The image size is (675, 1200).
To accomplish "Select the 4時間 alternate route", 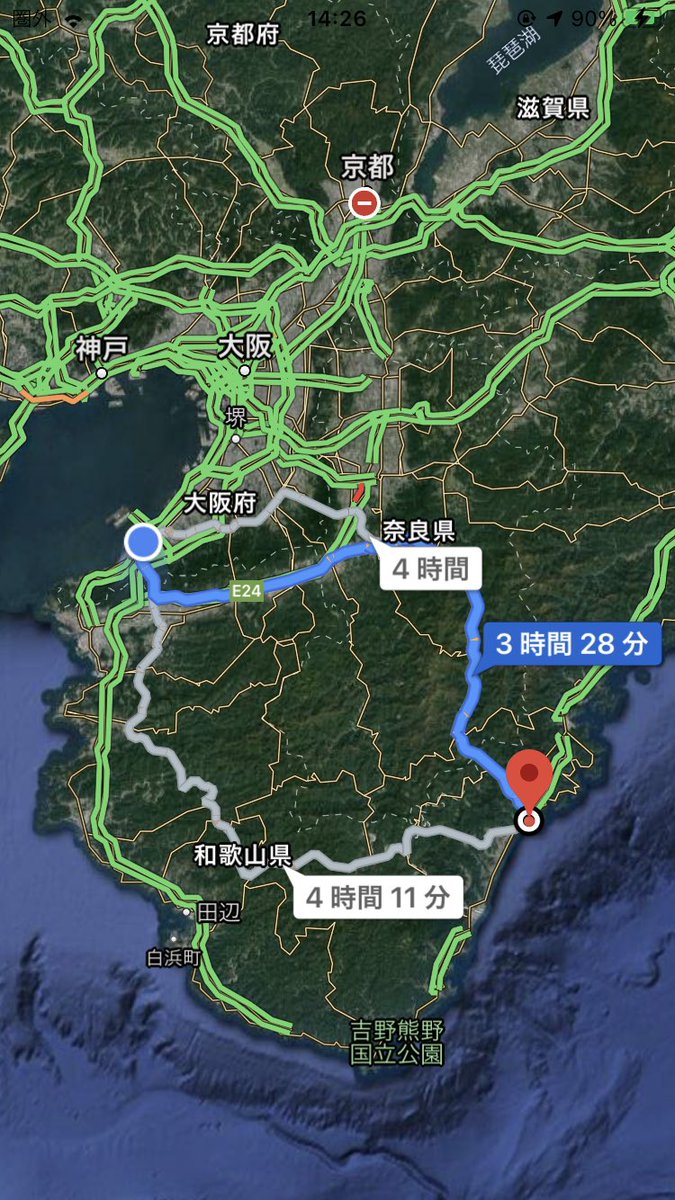I will click(x=430, y=570).
